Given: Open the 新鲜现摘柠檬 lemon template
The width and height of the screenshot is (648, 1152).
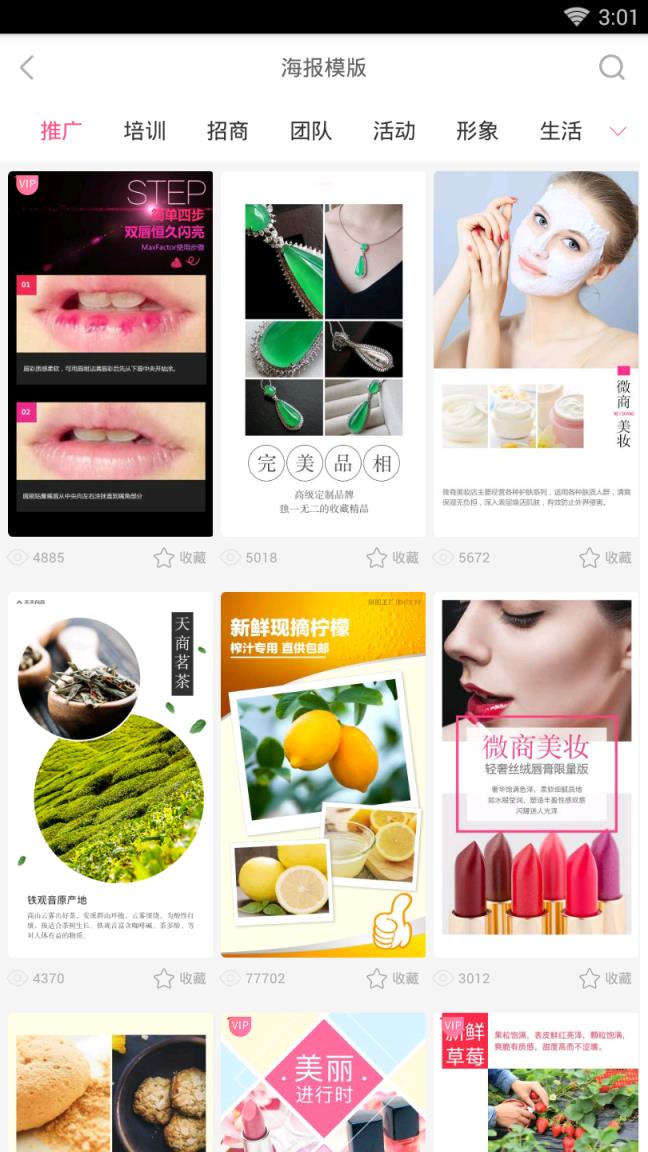Looking at the screenshot, I should tap(323, 775).
